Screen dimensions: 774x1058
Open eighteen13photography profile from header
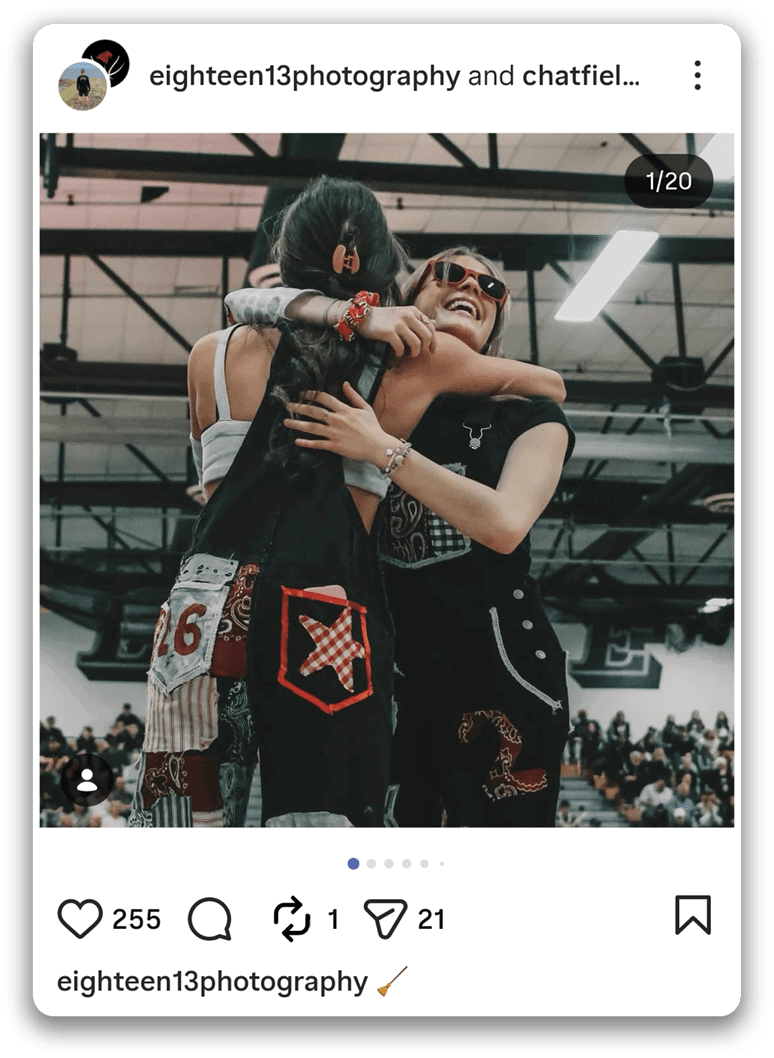tap(304, 76)
